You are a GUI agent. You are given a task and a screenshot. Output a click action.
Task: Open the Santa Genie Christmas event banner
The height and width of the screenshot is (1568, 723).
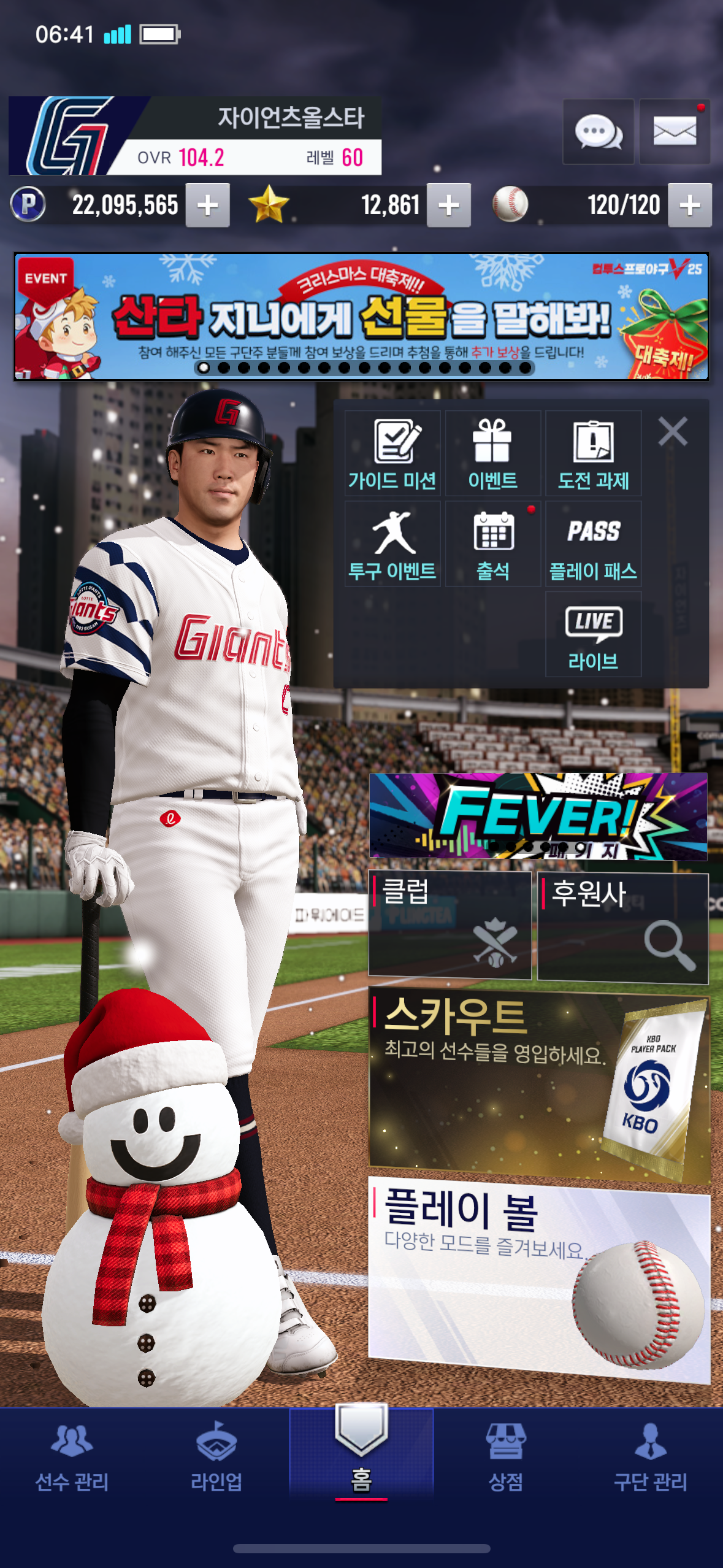coord(361,317)
